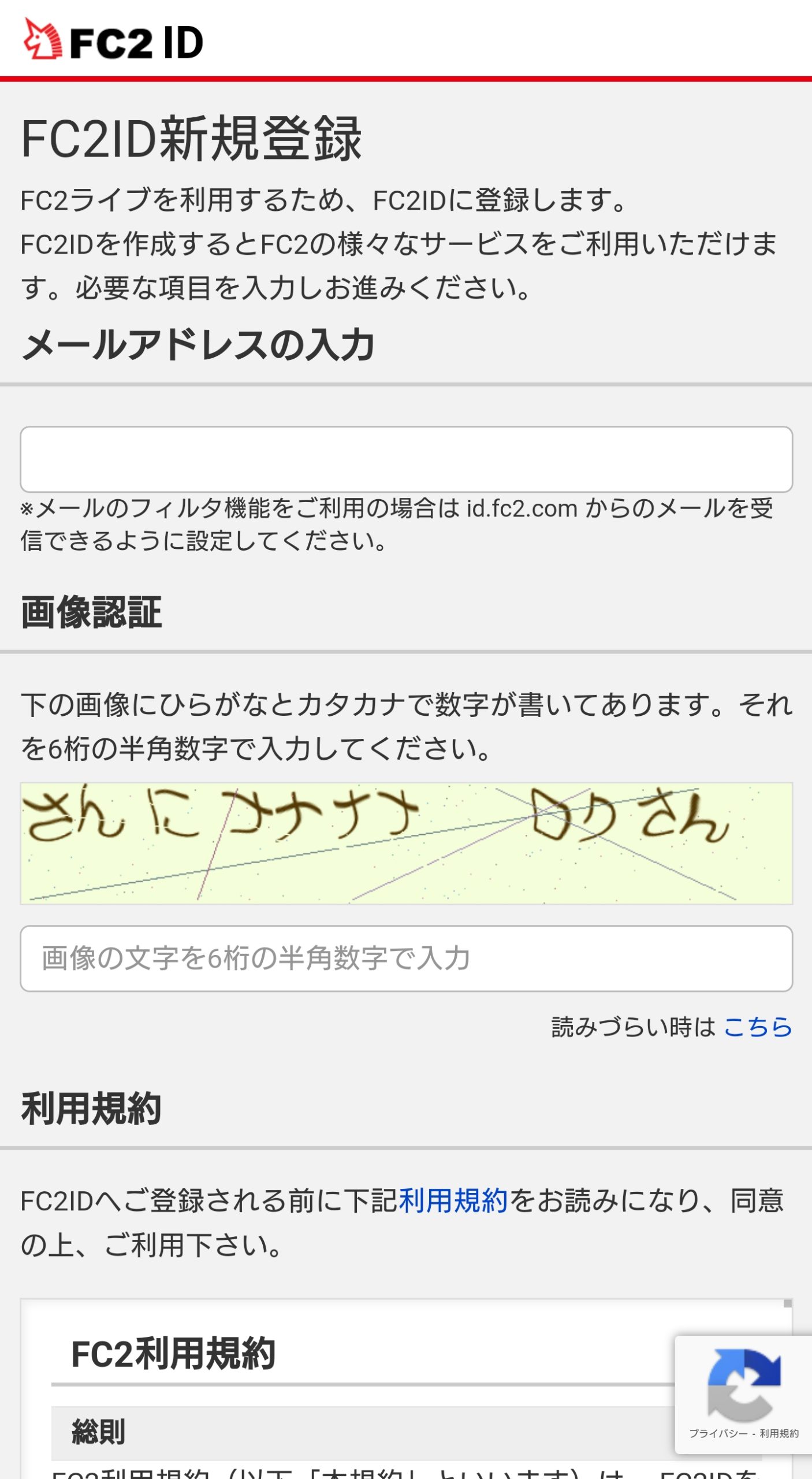The image size is (812, 1479).
Task: Open the FC2 ID logo in header
Action: click(x=113, y=40)
